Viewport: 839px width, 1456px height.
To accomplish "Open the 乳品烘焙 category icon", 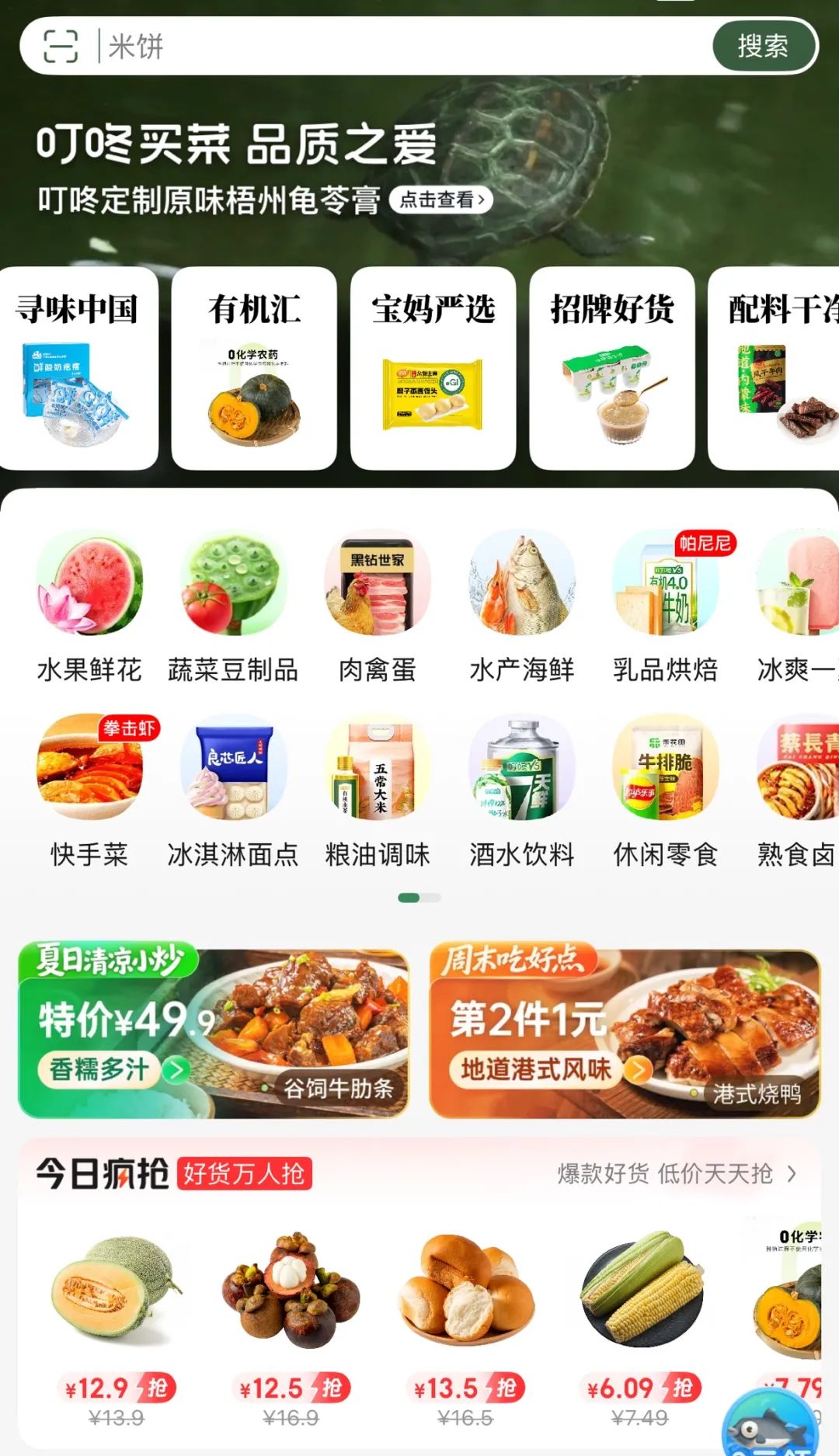I will (x=664, y=588).
